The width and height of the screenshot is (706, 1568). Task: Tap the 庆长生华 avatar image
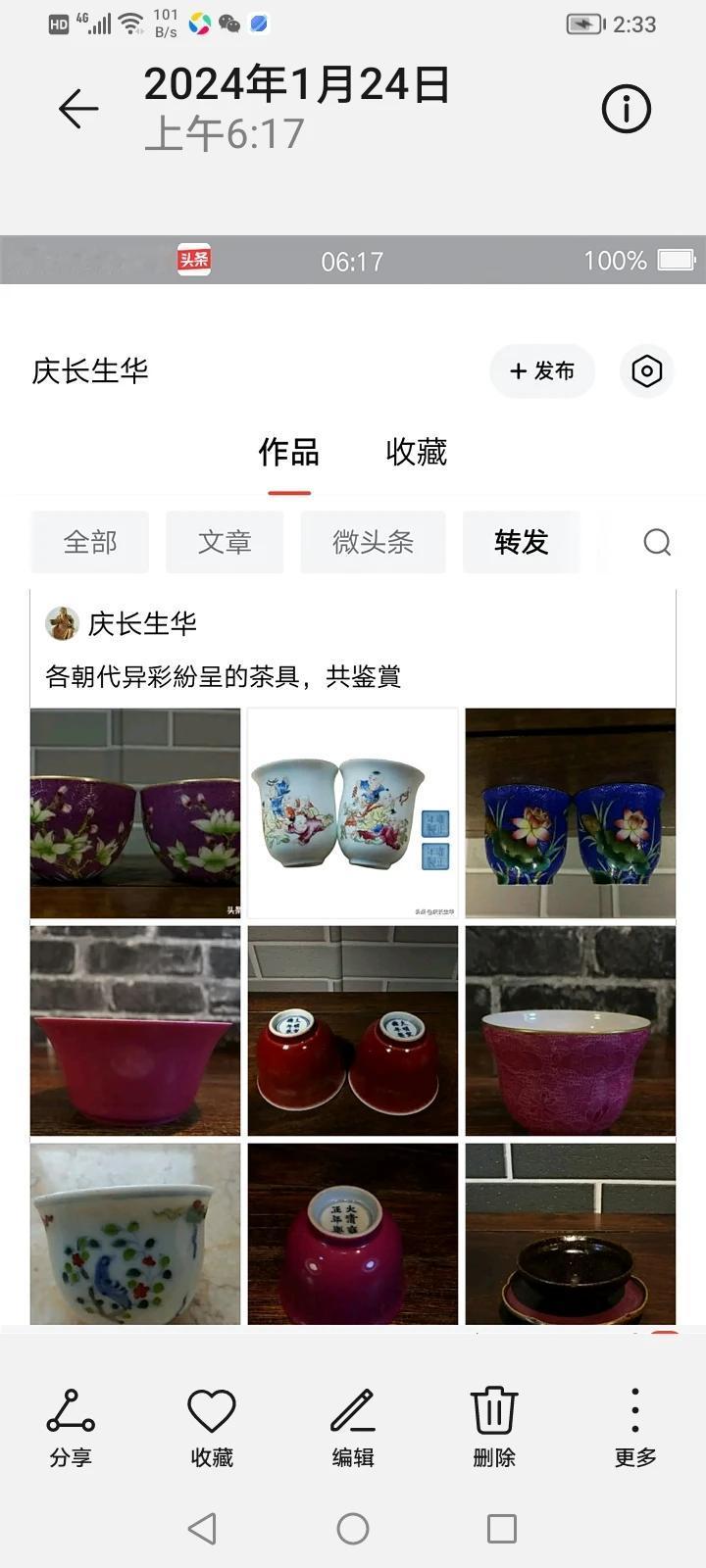coord(62,621)
